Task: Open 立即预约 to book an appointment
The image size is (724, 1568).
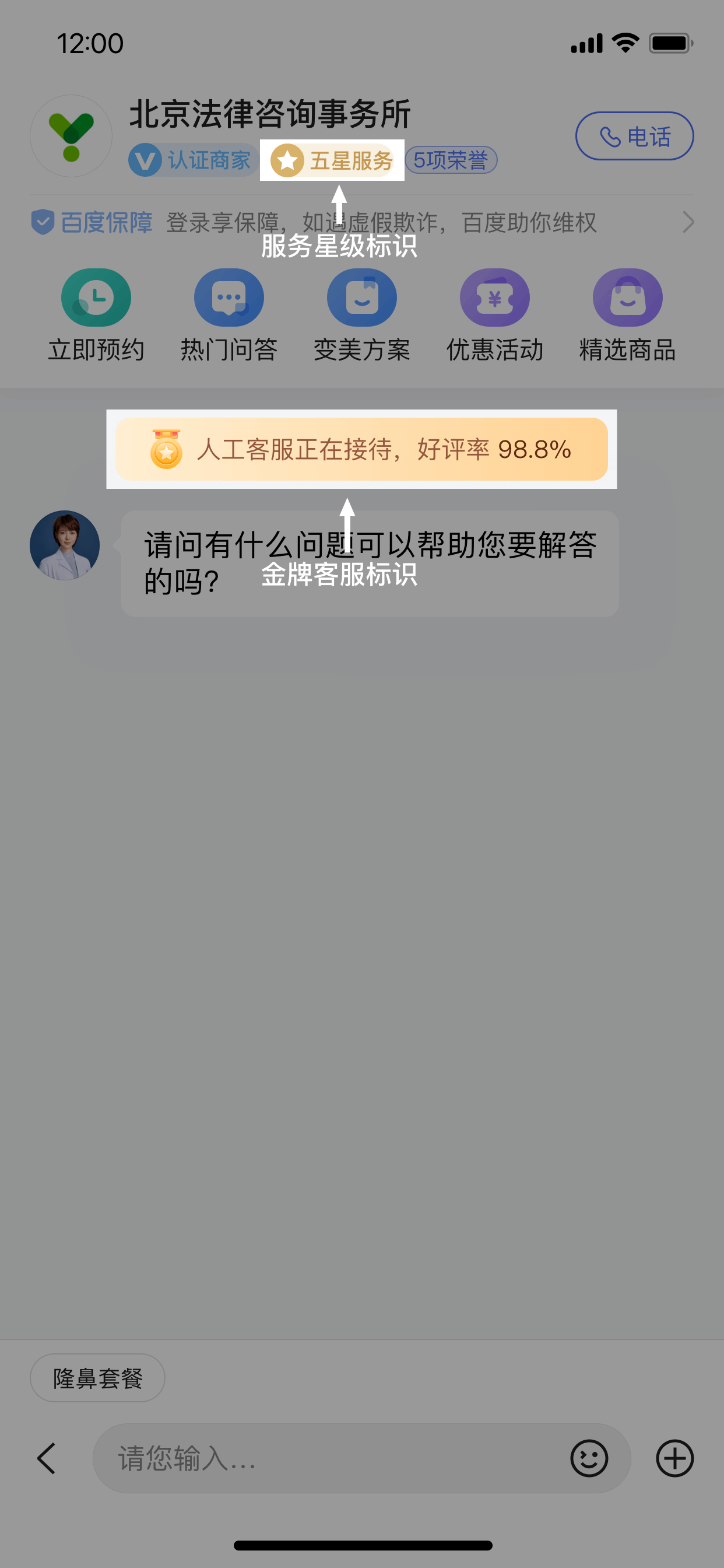Action: (96, 314)
